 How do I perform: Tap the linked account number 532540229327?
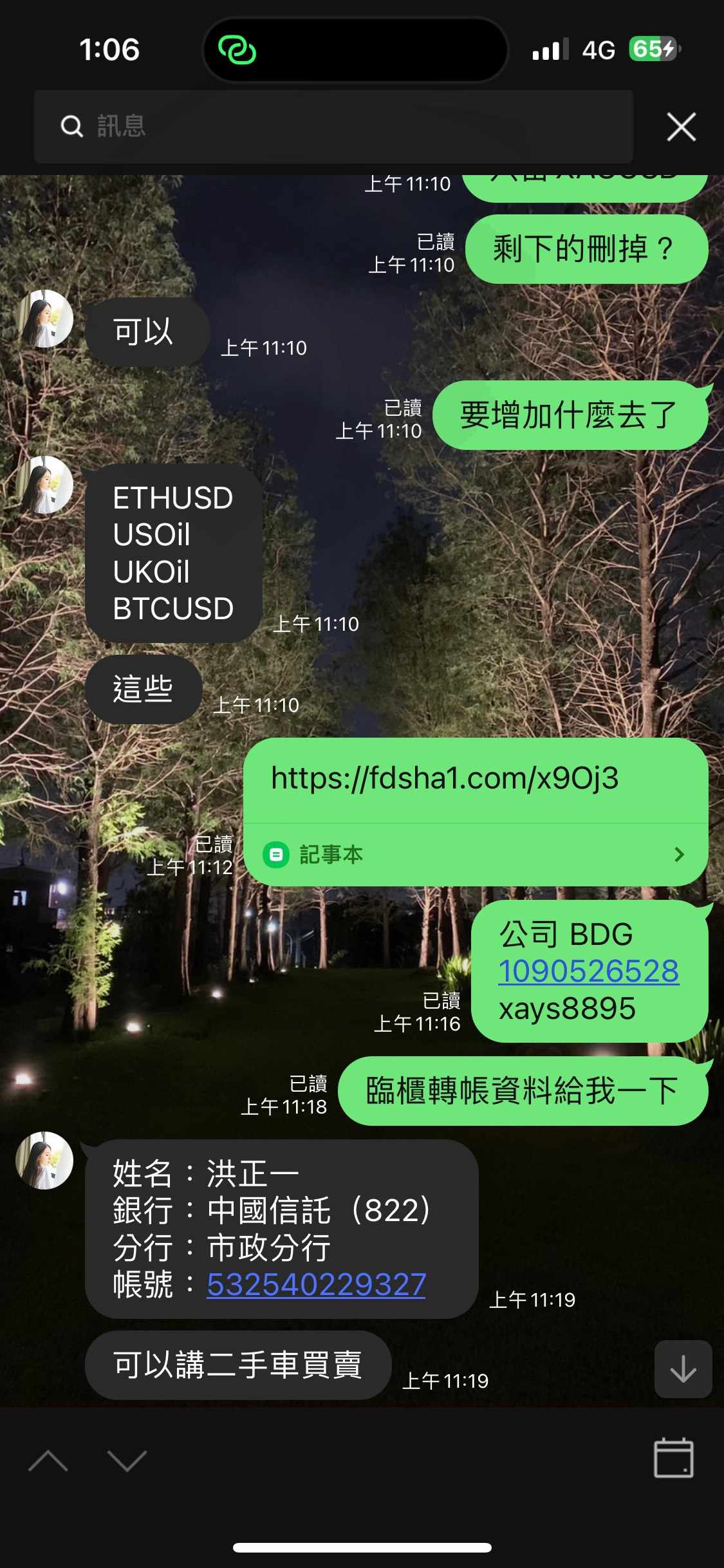pyautogui.click(x=316, y=1284)
